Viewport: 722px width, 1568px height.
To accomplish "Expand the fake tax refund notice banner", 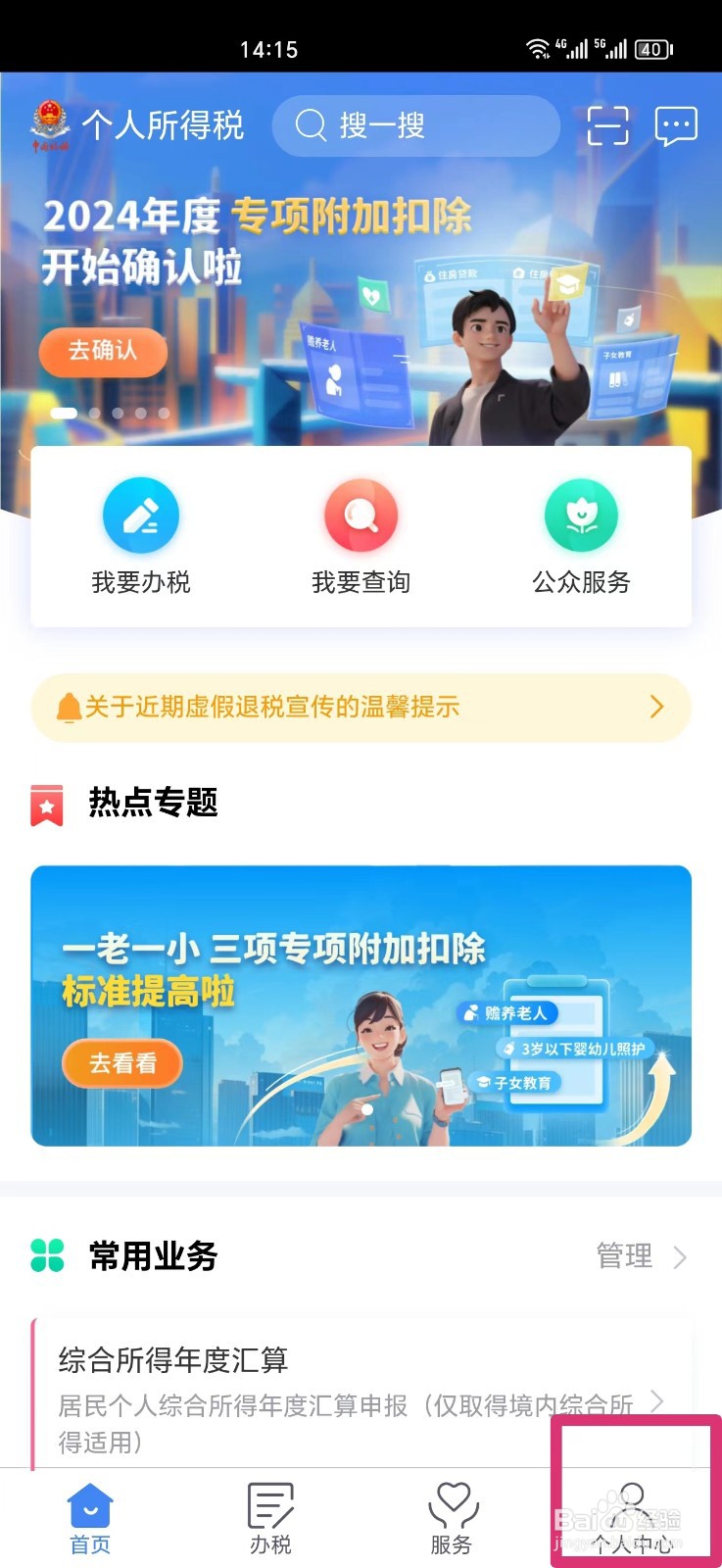I will coord(361,707).
